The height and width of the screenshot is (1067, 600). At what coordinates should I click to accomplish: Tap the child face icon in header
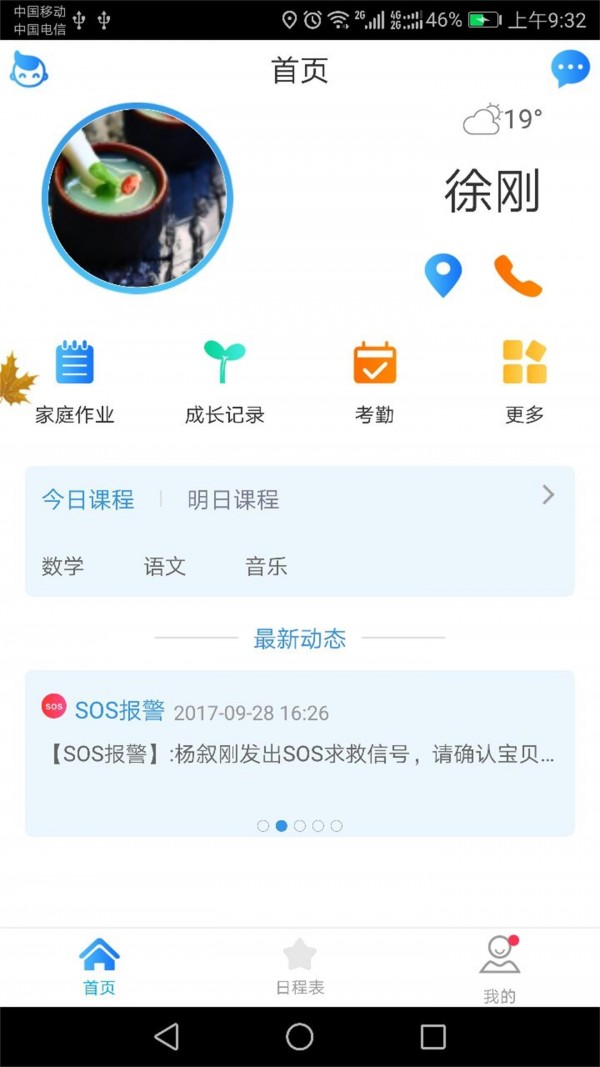pyautogui.click(x=29, y=69)
